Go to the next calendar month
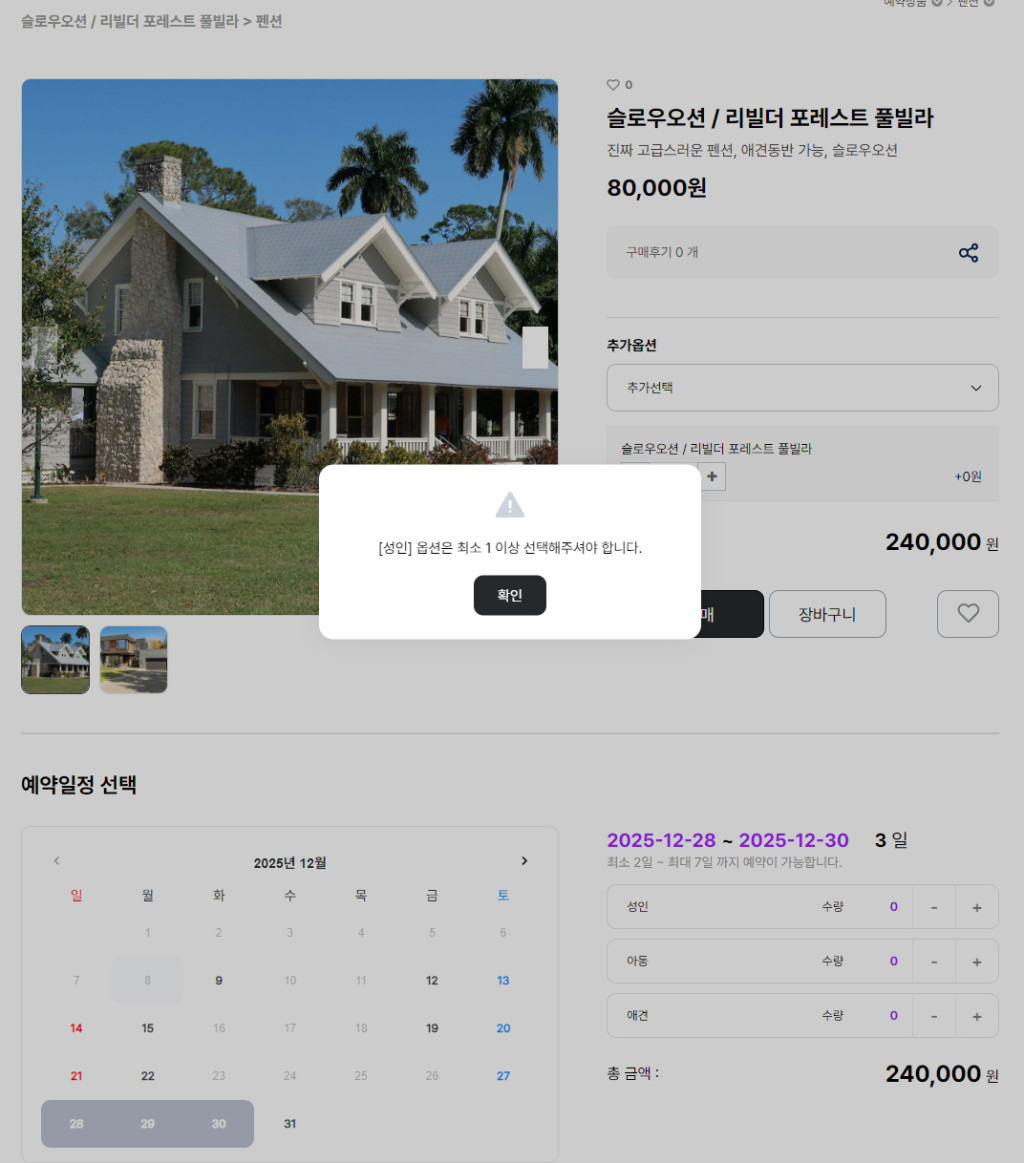Screen dimensions: 1024x1163 pos(524,861)
